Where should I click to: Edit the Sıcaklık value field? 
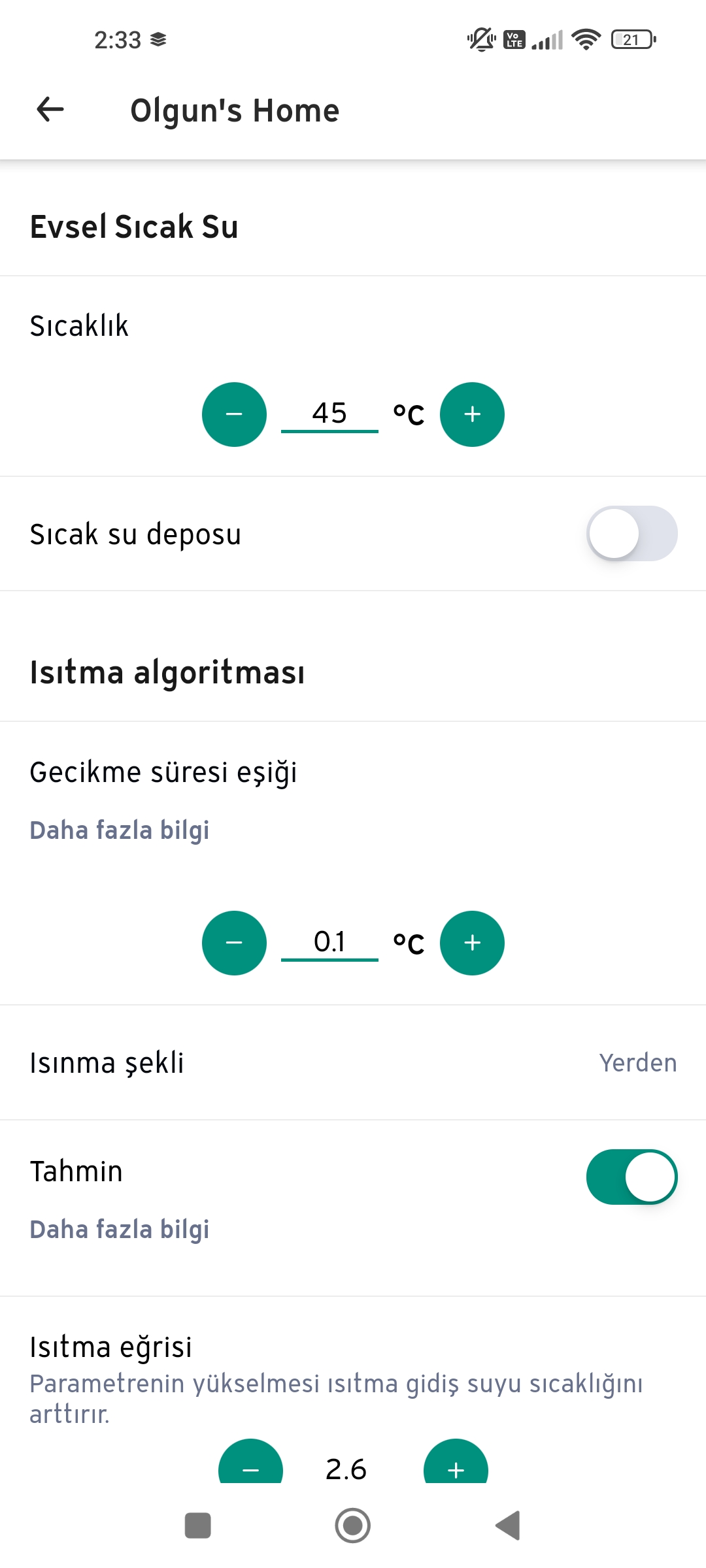pyautogui.click(x=329, y=414)
